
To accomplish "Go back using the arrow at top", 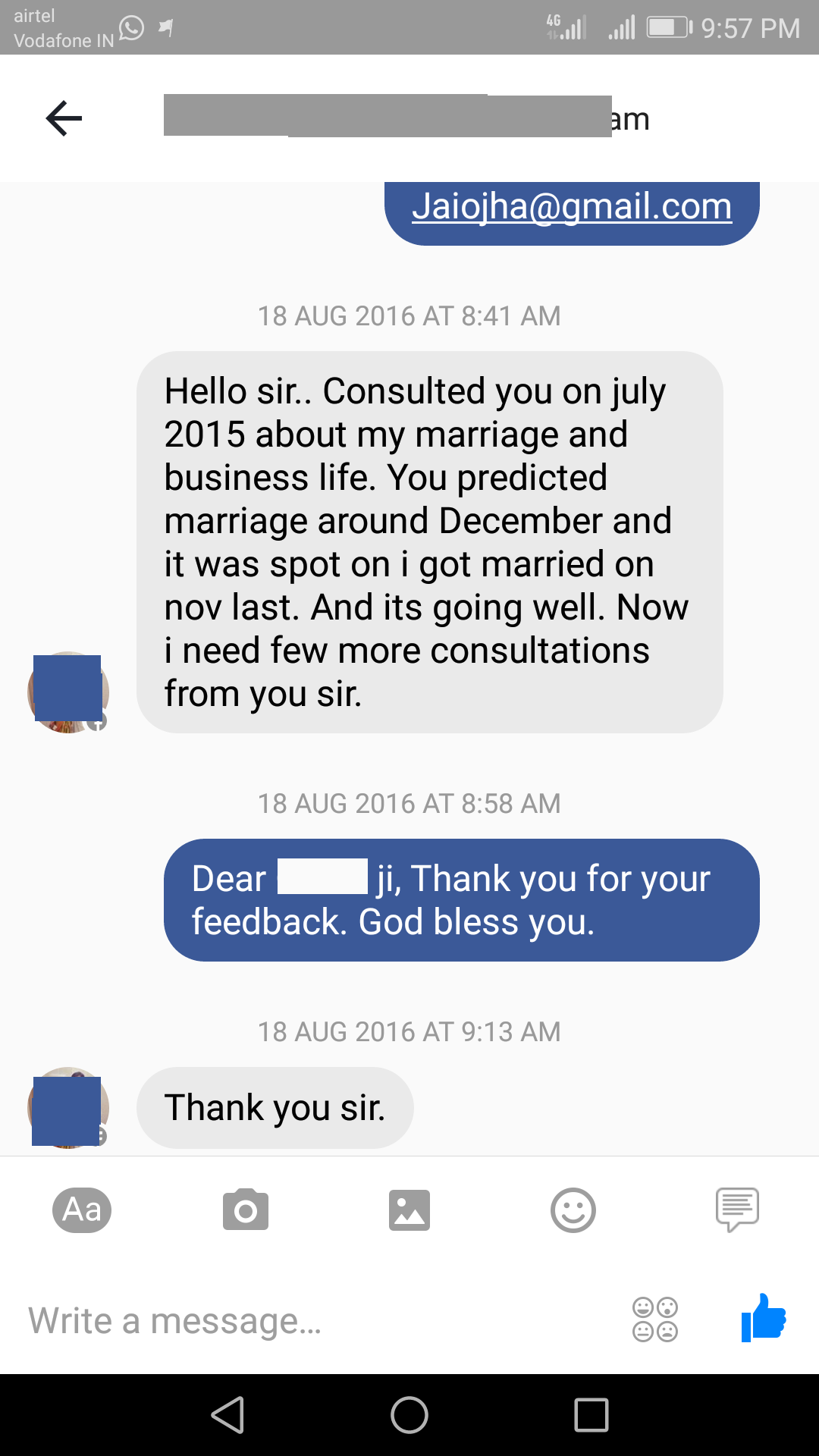I will point(64,118).
